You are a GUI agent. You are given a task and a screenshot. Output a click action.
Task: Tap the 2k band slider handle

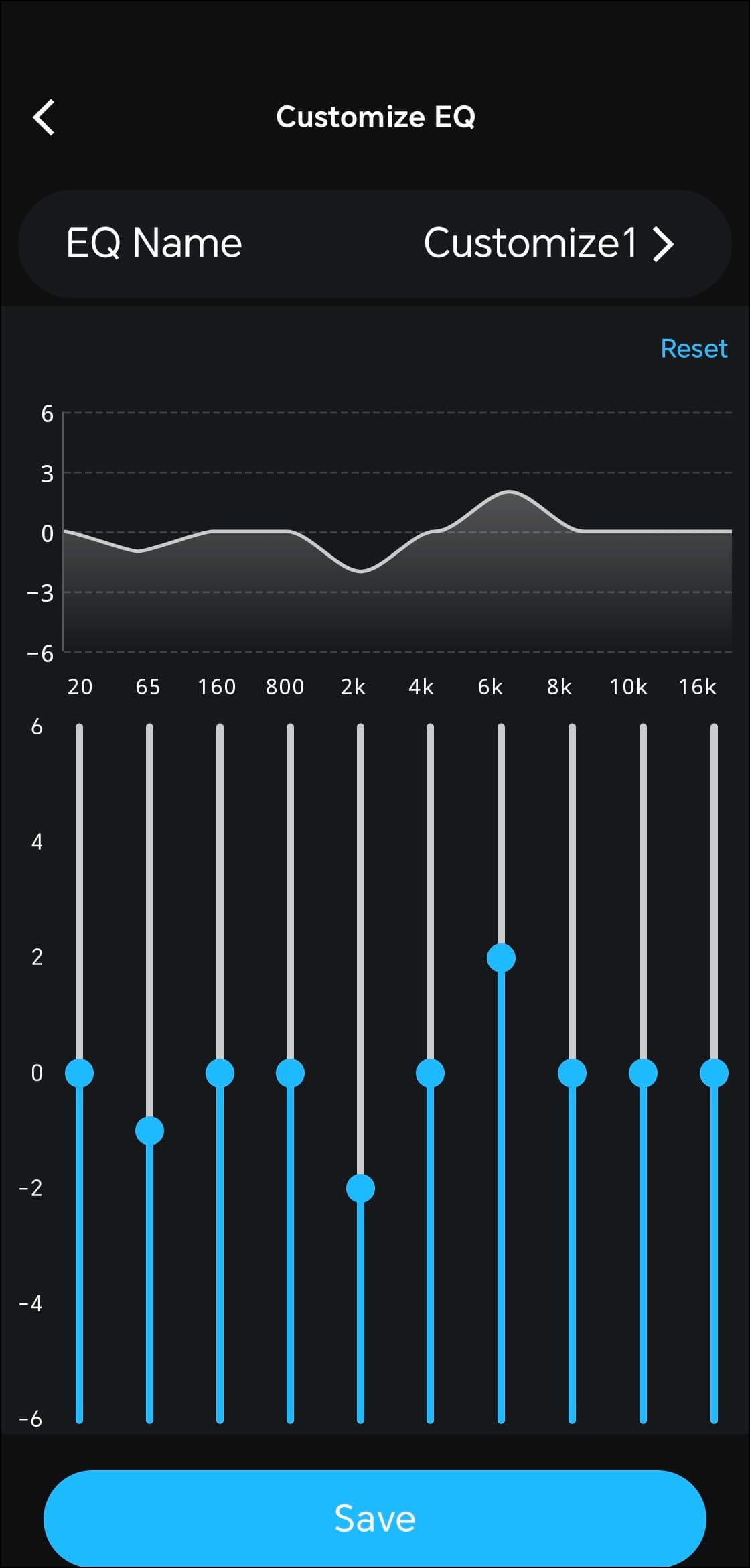click(x=360, y=1189)
